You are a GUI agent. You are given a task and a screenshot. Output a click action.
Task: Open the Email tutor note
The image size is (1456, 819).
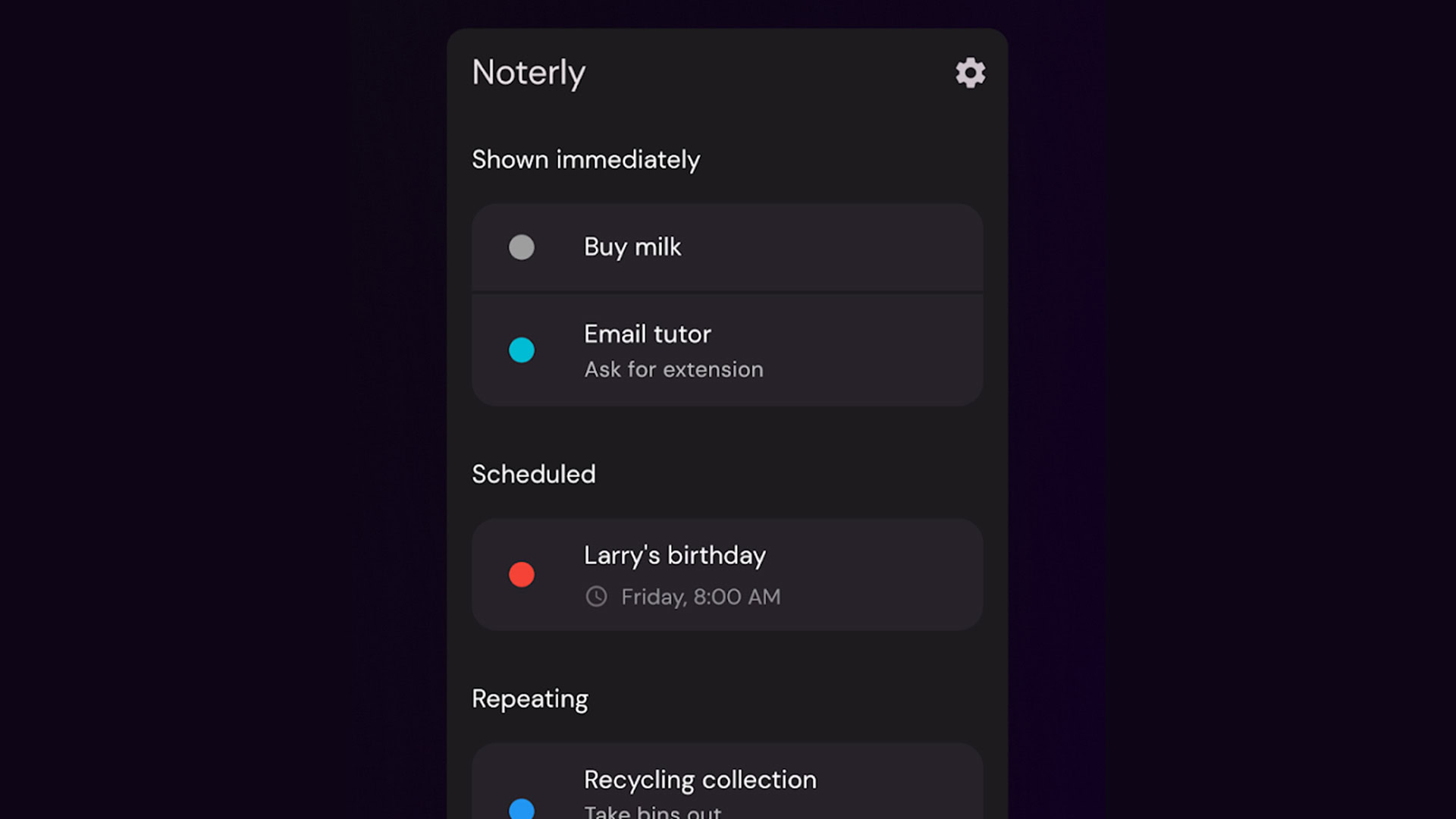click(726, 350)
